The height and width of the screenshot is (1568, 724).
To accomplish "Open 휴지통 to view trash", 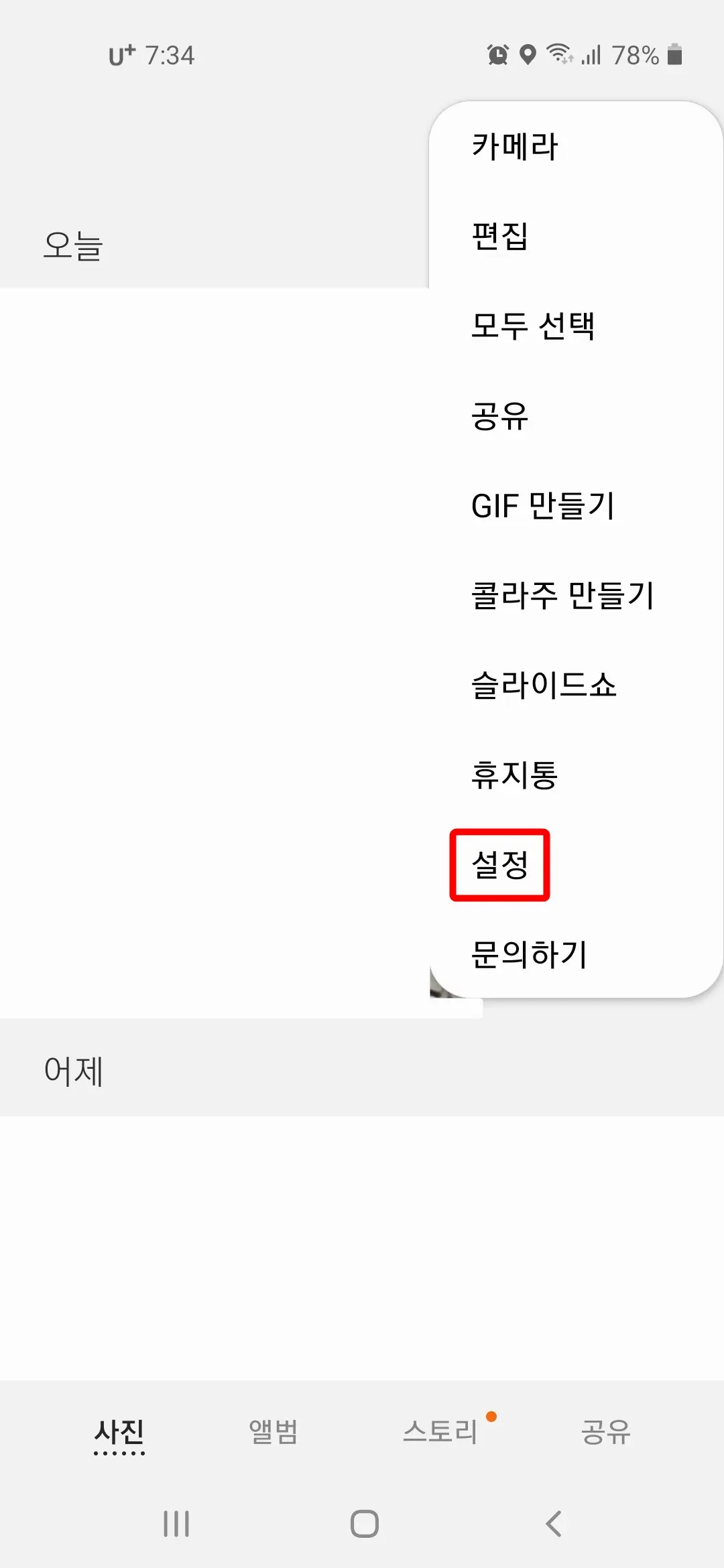I will click(513, 775).
